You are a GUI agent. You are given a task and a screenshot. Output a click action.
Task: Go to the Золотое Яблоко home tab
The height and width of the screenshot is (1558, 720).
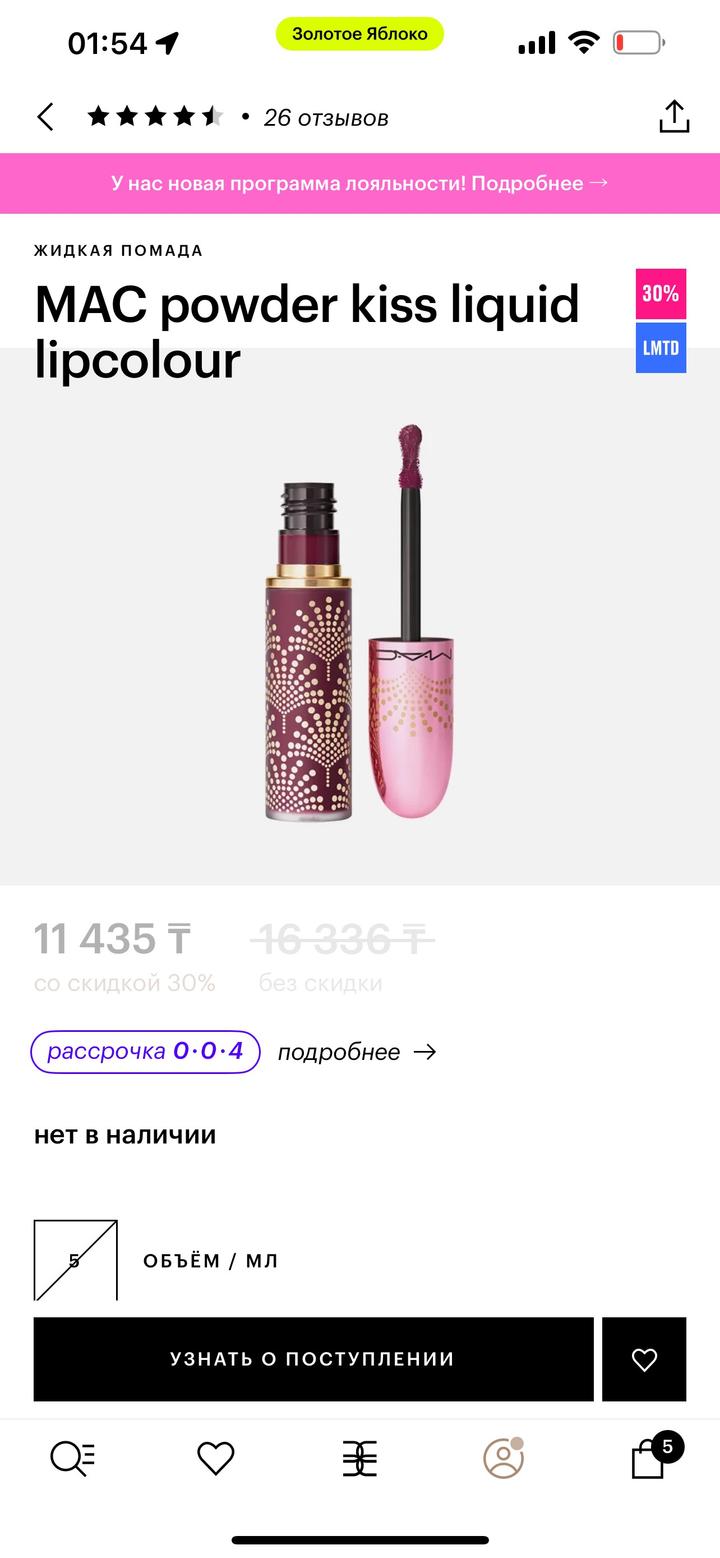(x=360, y=1459)
